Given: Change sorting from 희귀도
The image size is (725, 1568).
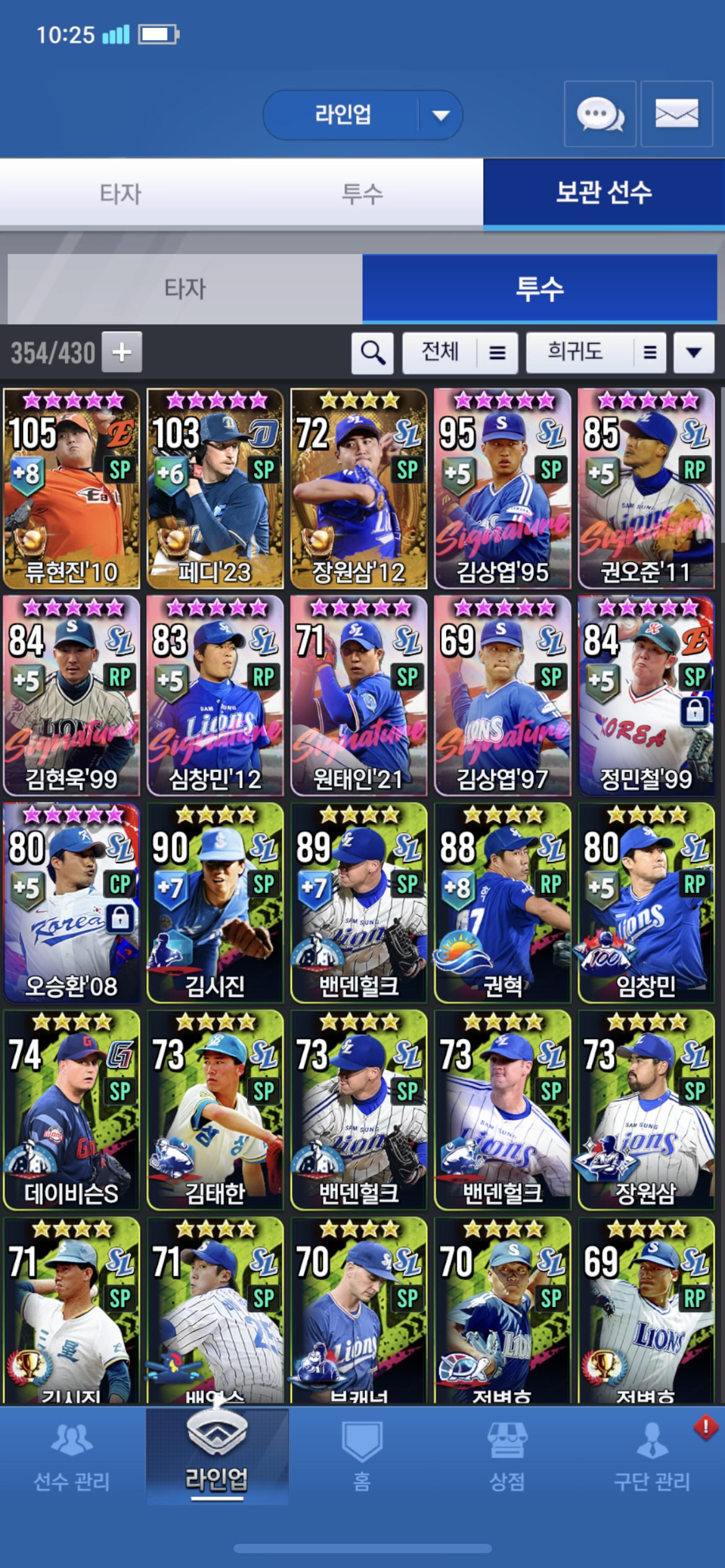Looking at the screenshot, I should (x=595, y=353).
